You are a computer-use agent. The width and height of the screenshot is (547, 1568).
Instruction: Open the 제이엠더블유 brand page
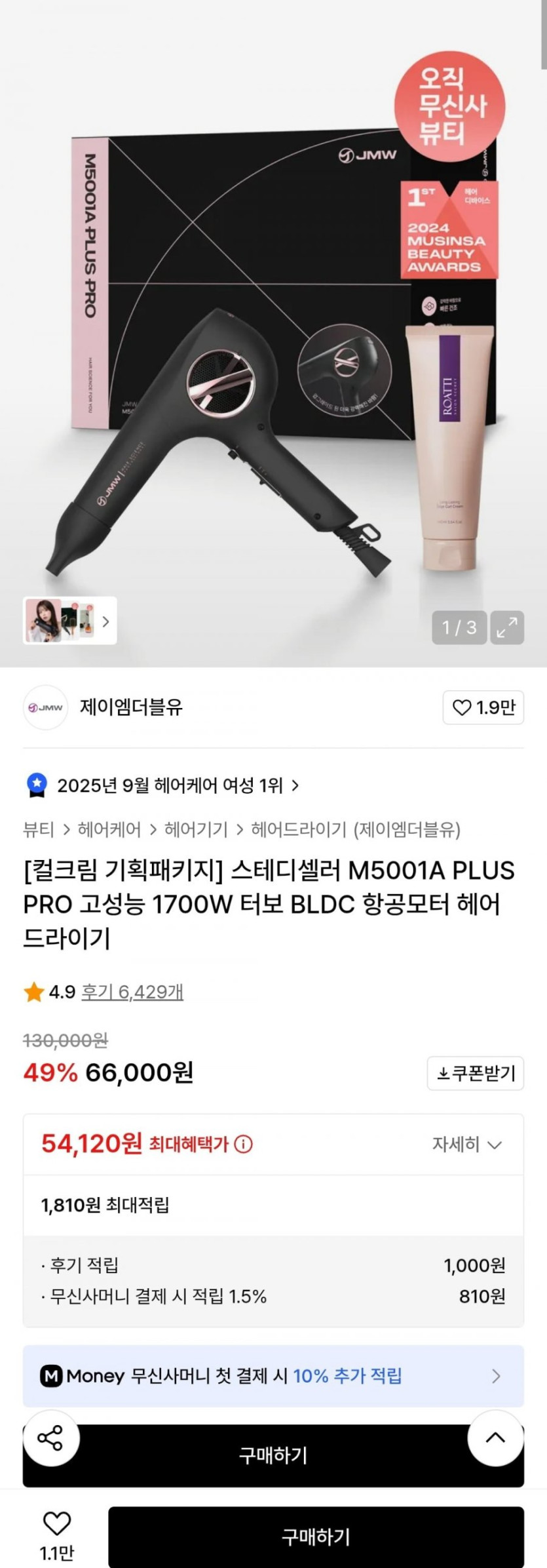130,707
